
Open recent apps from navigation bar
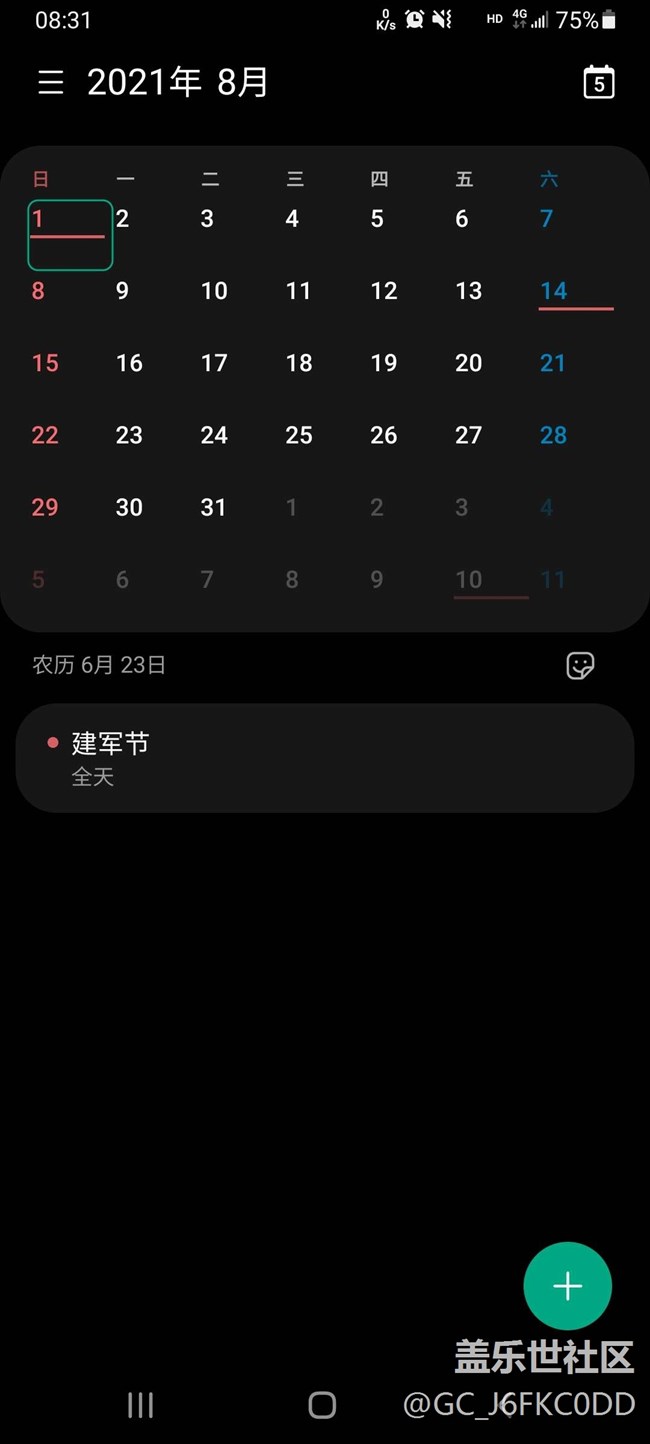(x=141, y=1405)
